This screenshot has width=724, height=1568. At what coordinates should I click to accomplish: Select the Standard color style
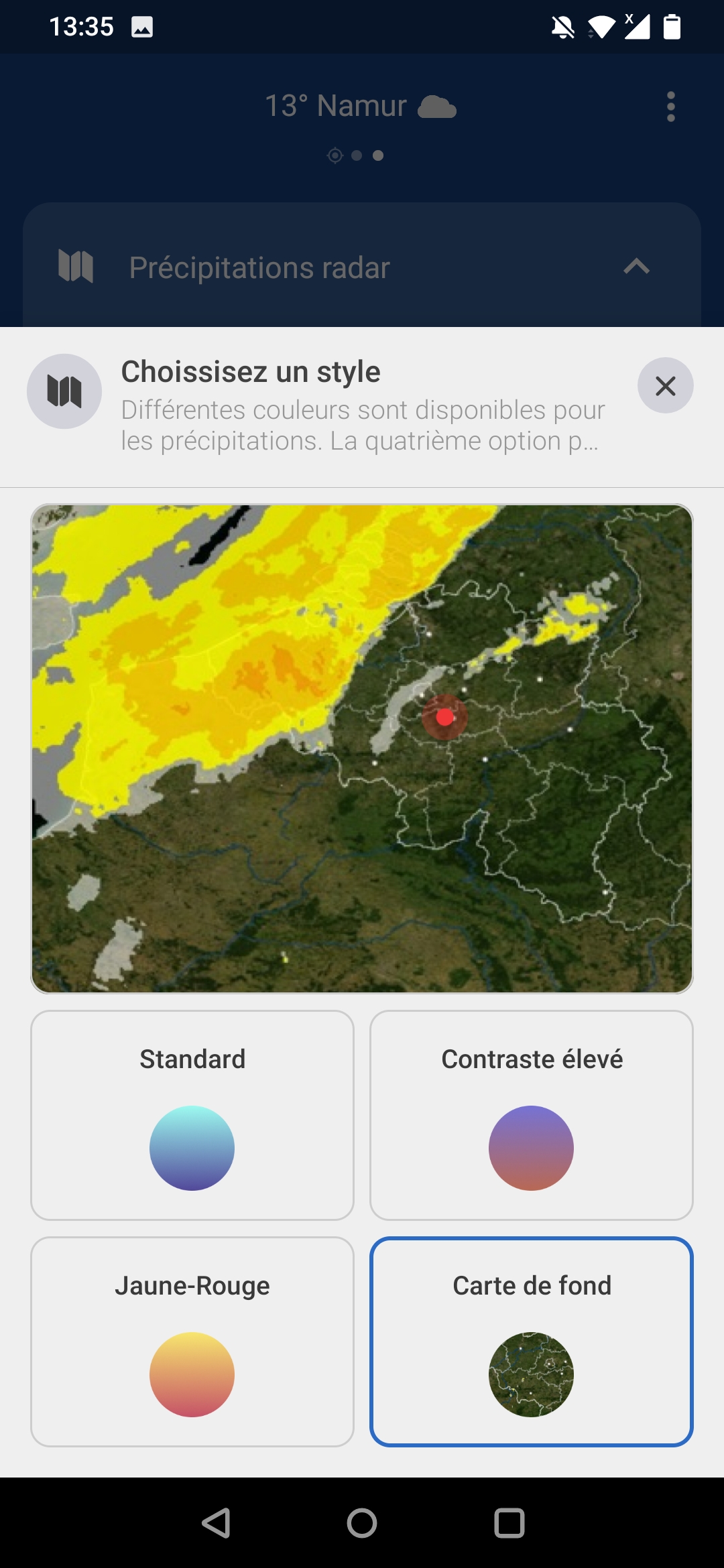[192, 1115]
